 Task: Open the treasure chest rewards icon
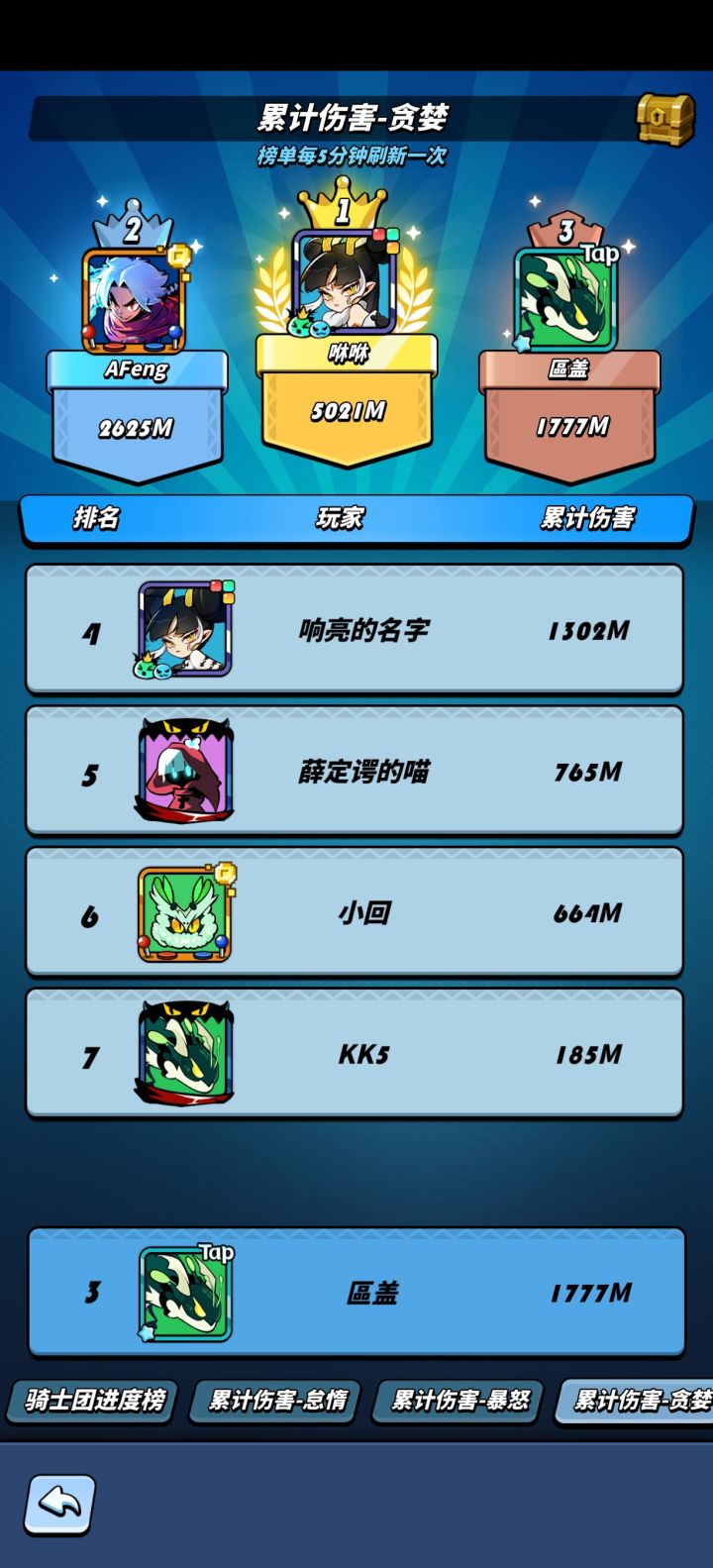click(x=664, y=119)
